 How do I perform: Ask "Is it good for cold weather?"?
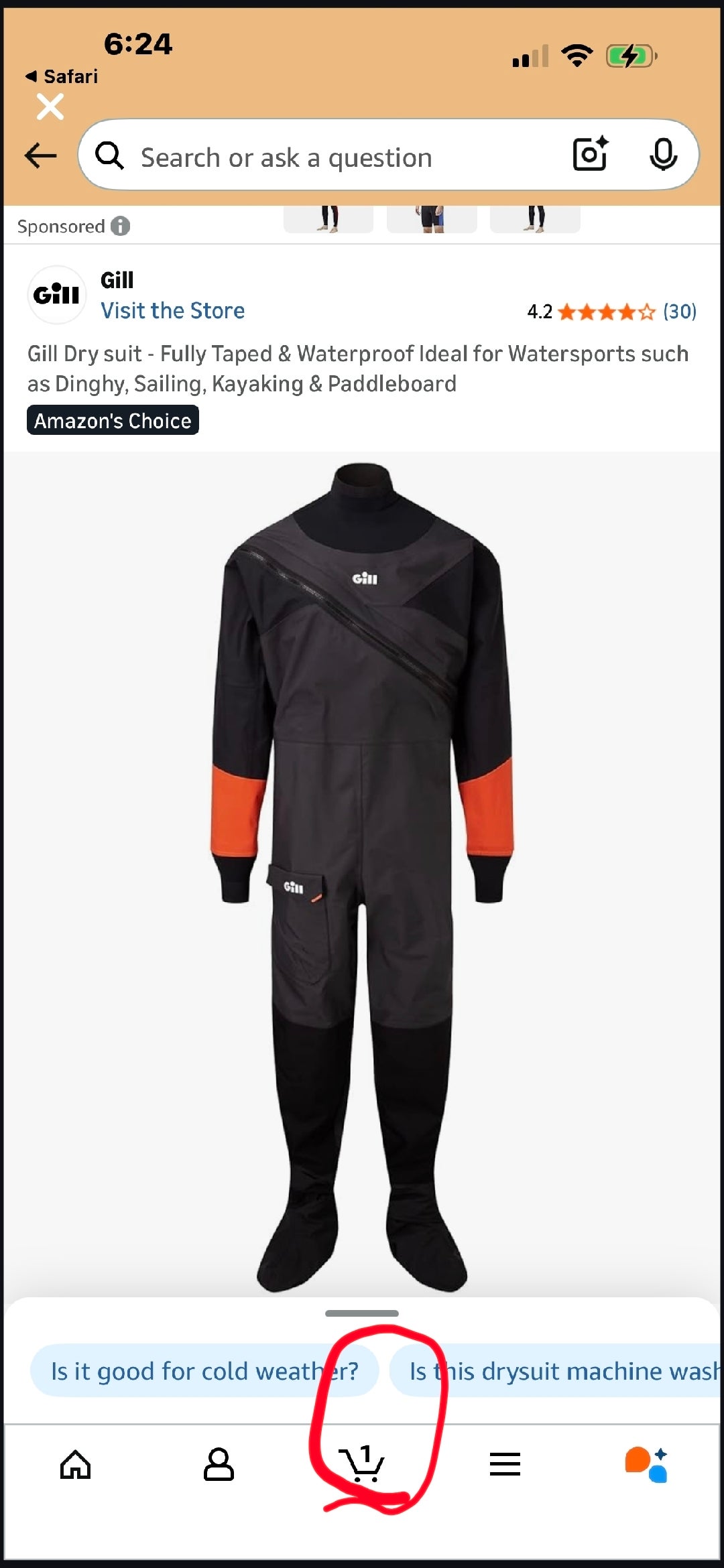[x=204, y=1371]
